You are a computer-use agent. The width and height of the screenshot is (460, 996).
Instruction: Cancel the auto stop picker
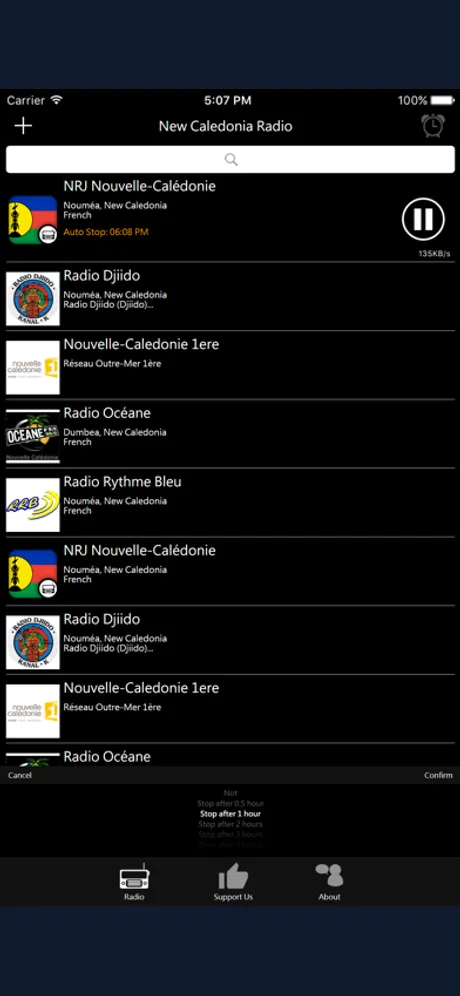point(20,775)
